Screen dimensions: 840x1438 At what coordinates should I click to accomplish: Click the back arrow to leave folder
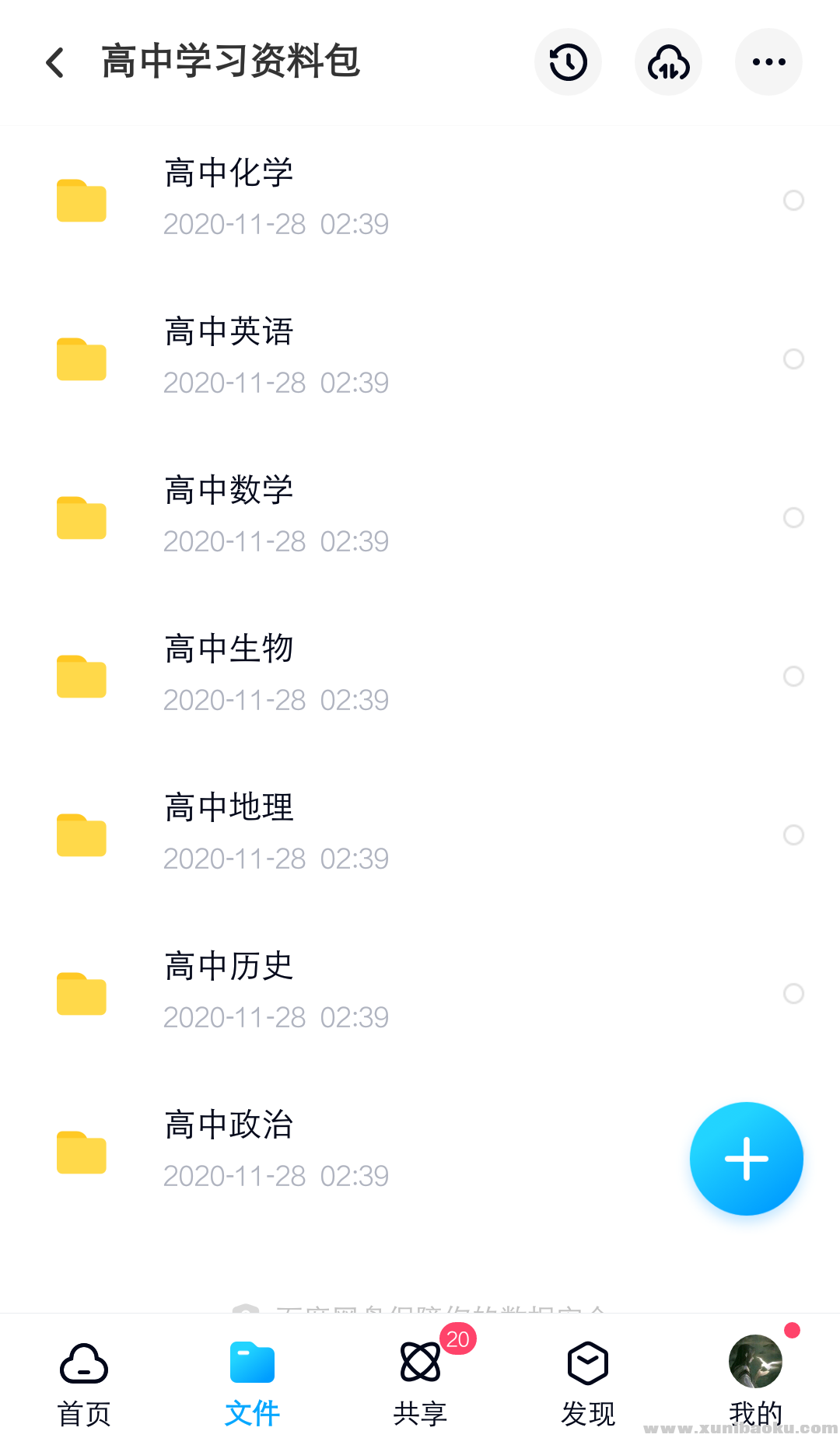pyautogui.click(x=54, y=61)
